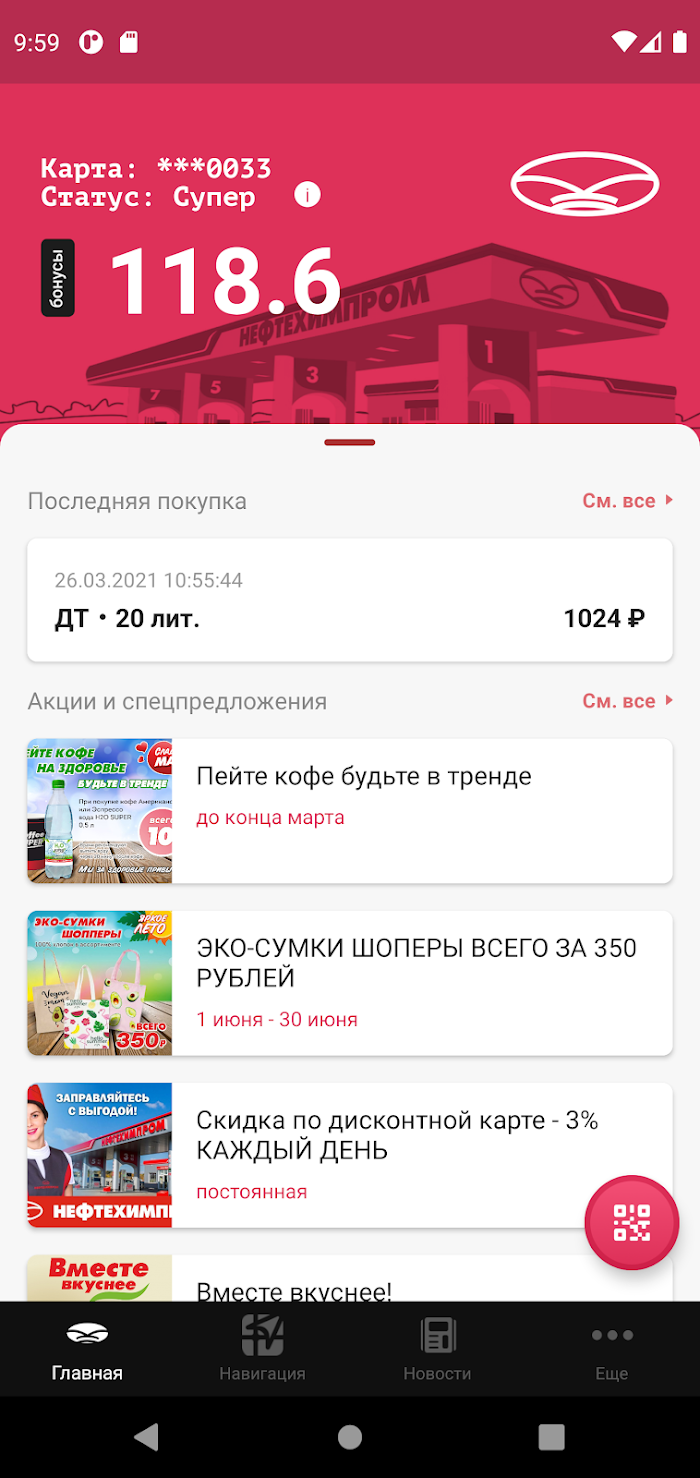Screen dimensions: 700x1478
Task: Open the last purchase card ДТ 20 лит.
Action: point(350,600)
